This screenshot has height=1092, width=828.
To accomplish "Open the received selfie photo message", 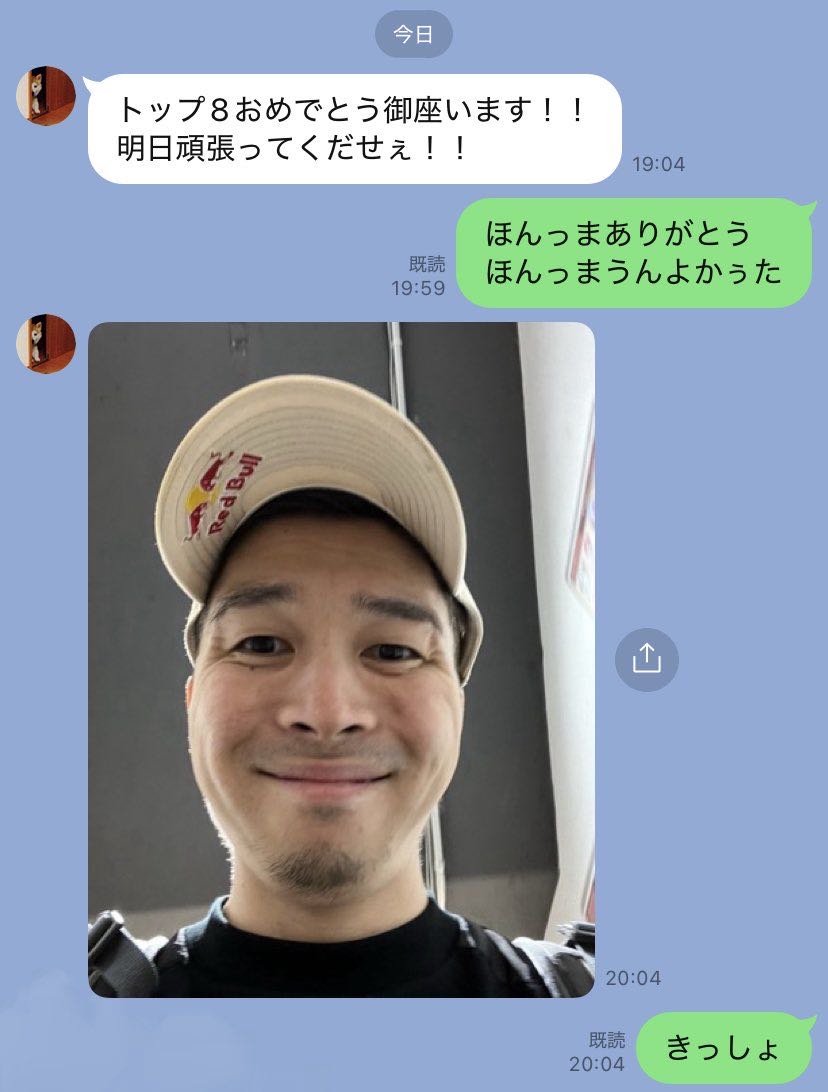I will coord(341,660).
